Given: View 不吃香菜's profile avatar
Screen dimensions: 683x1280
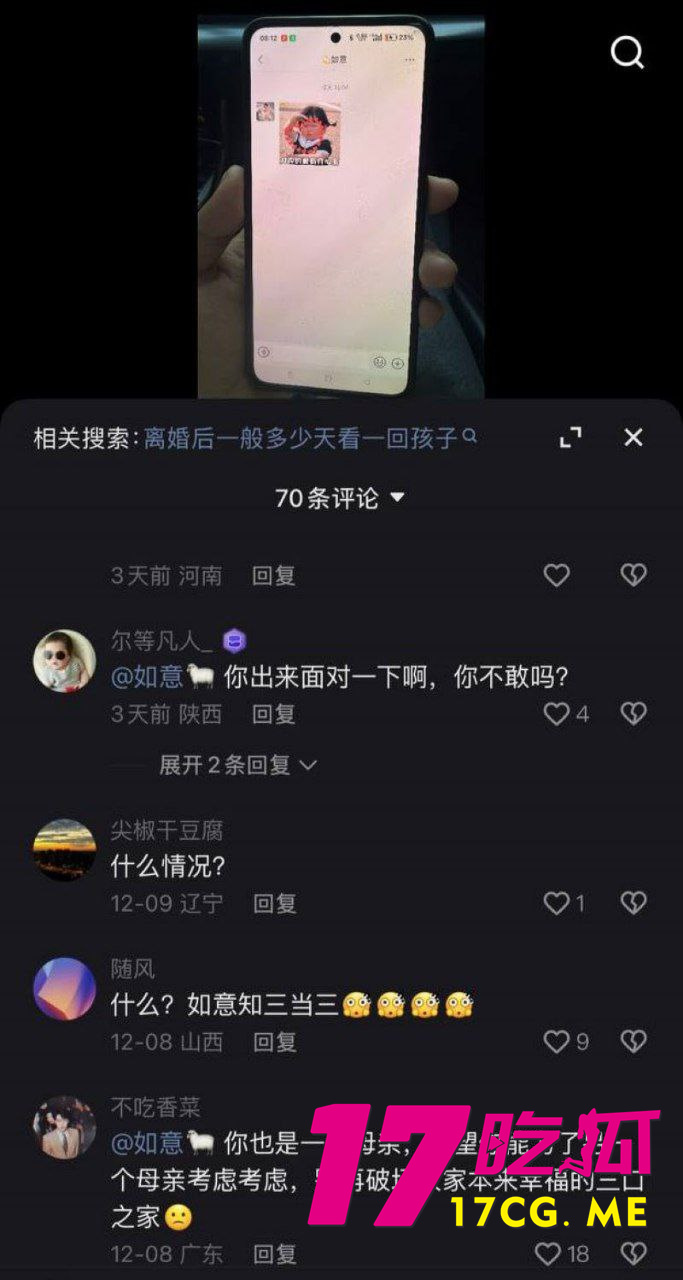Looking at the screenshot, I should (x=65, y=1127).
